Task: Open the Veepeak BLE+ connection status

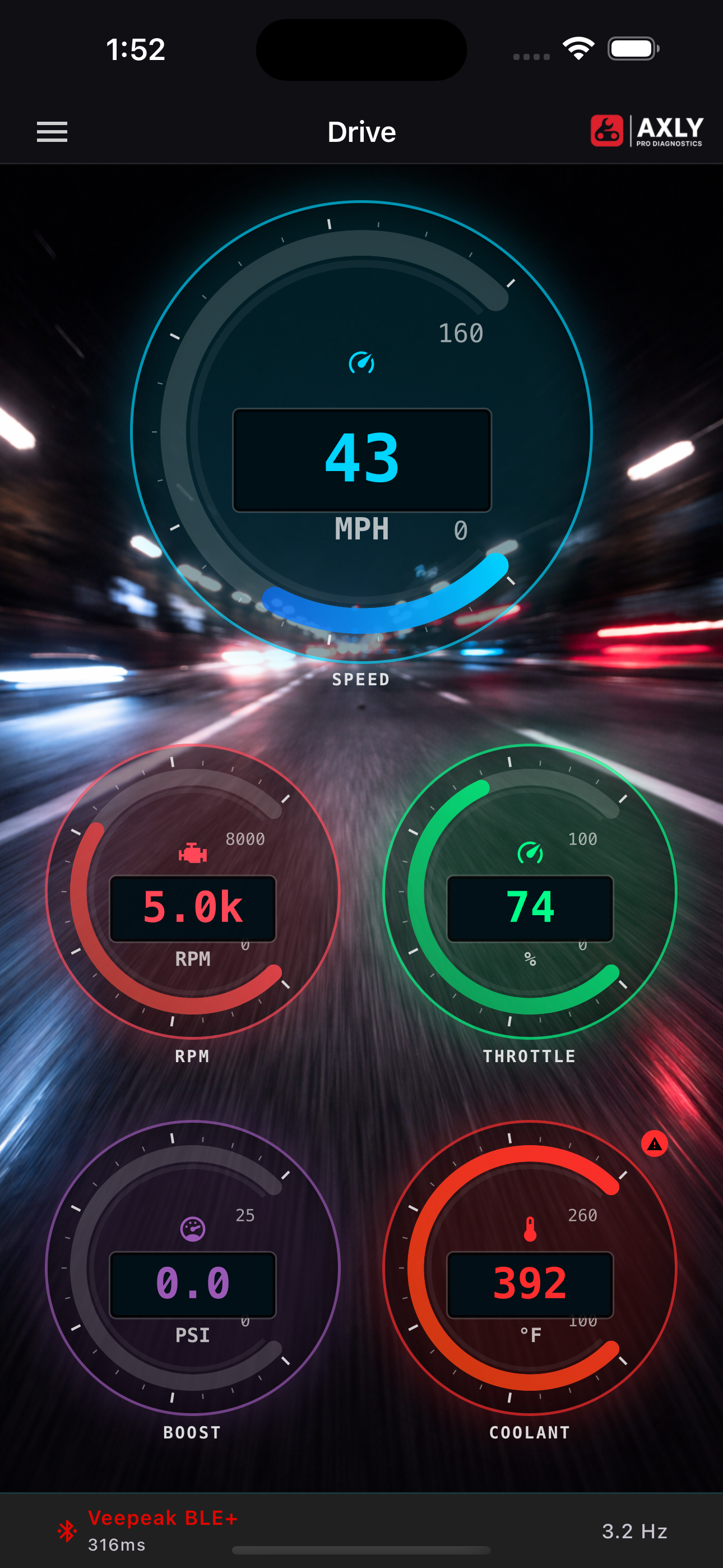Action: 146,1530
